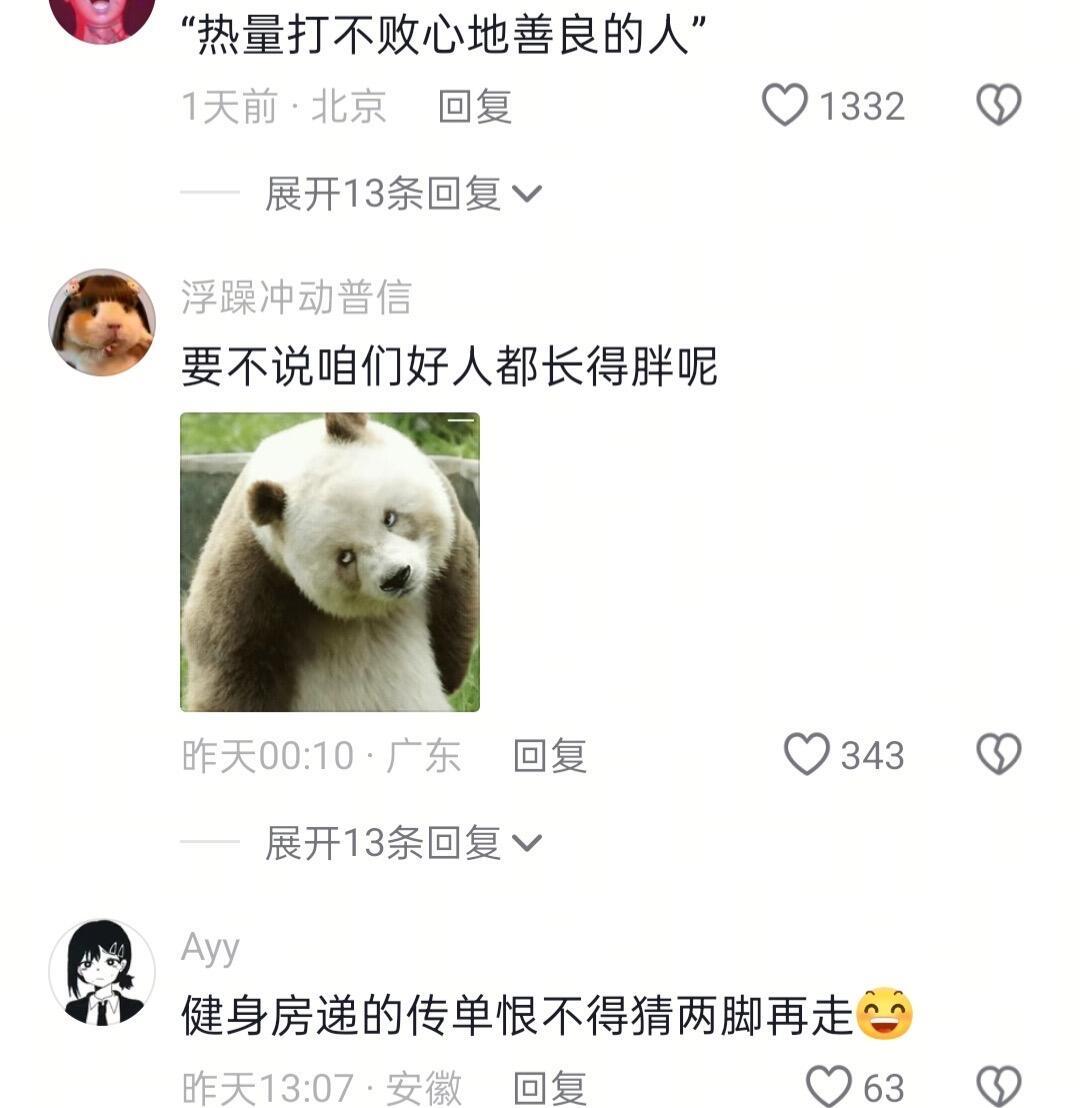Dislike the Beijing comment via broken heart
The width and height of the screenshot is (1080, 1108).
click(x=998, y=105)
